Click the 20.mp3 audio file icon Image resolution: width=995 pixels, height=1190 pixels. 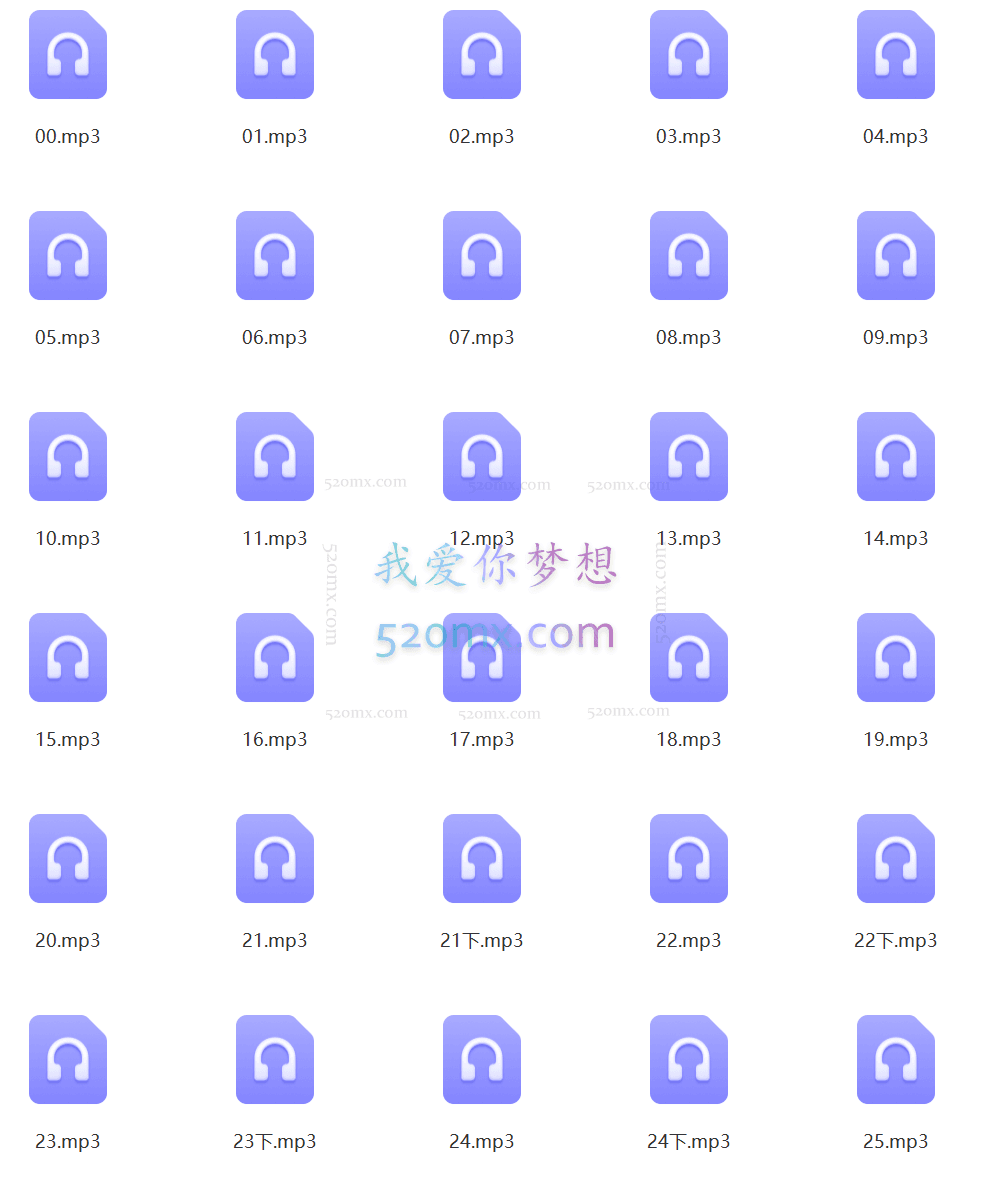click(x=67, y=859)
